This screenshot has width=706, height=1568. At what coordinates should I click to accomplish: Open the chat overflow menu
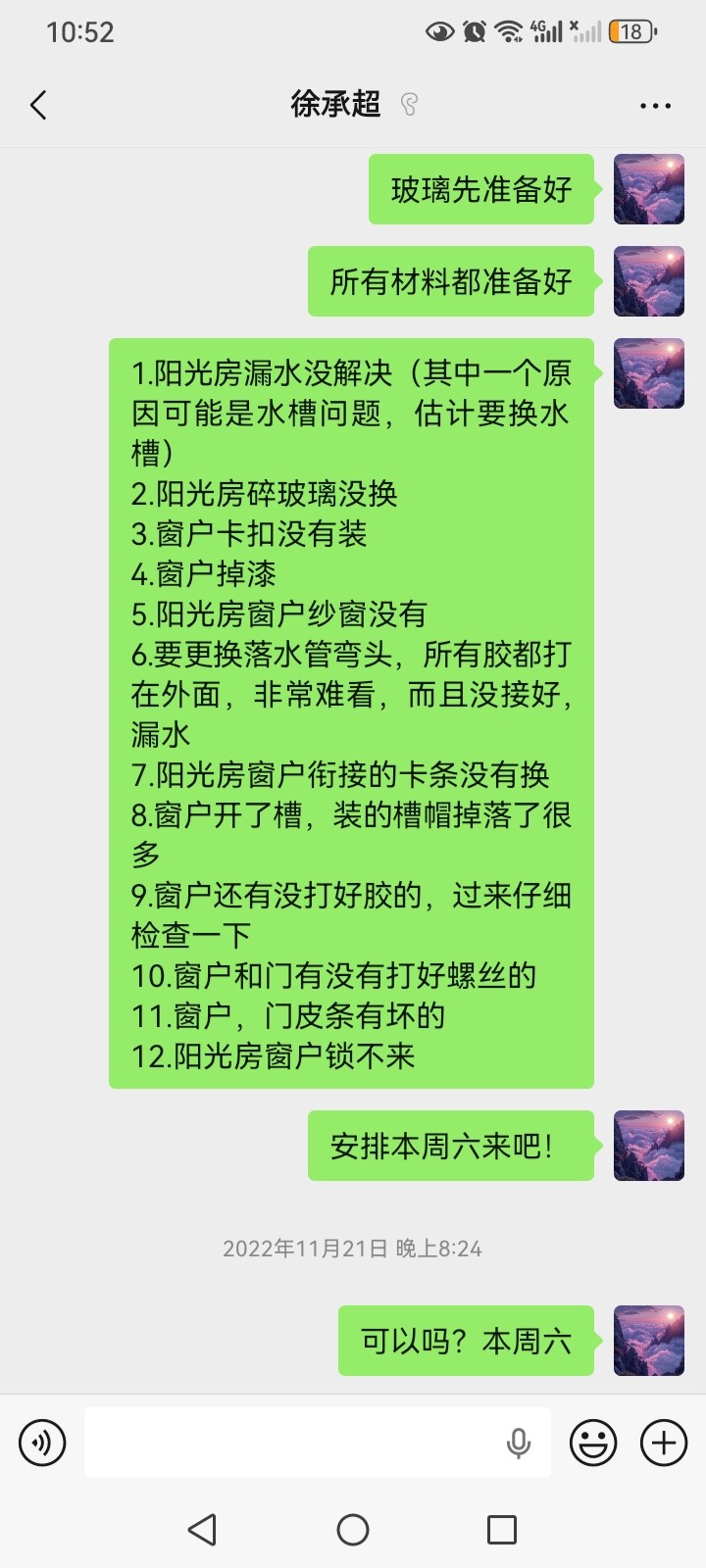[655, 106]
